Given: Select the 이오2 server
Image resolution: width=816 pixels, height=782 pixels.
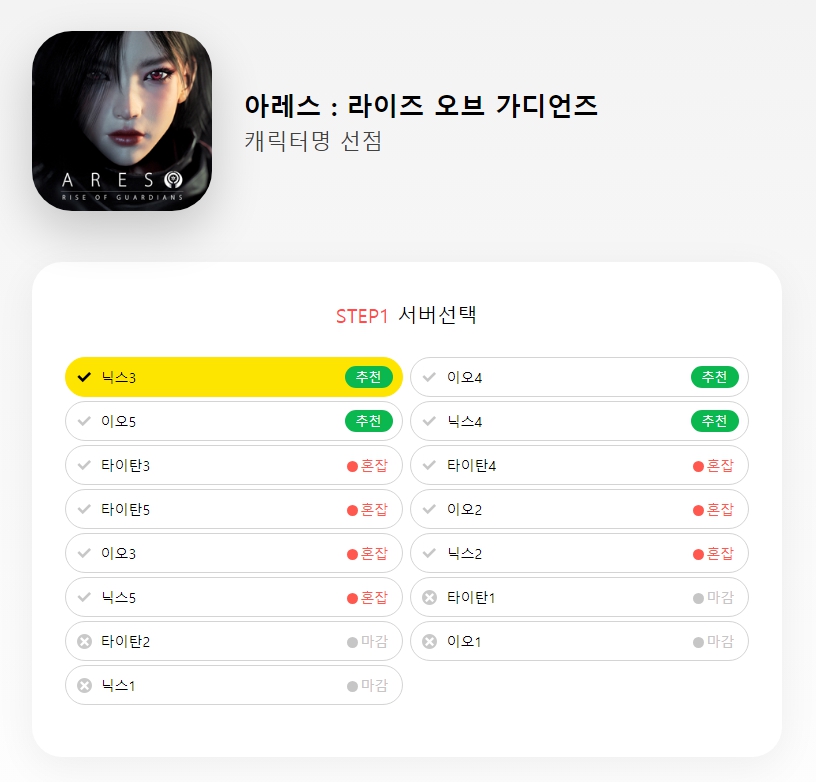Looking at the screenshot, I should (x=579, y=509).
